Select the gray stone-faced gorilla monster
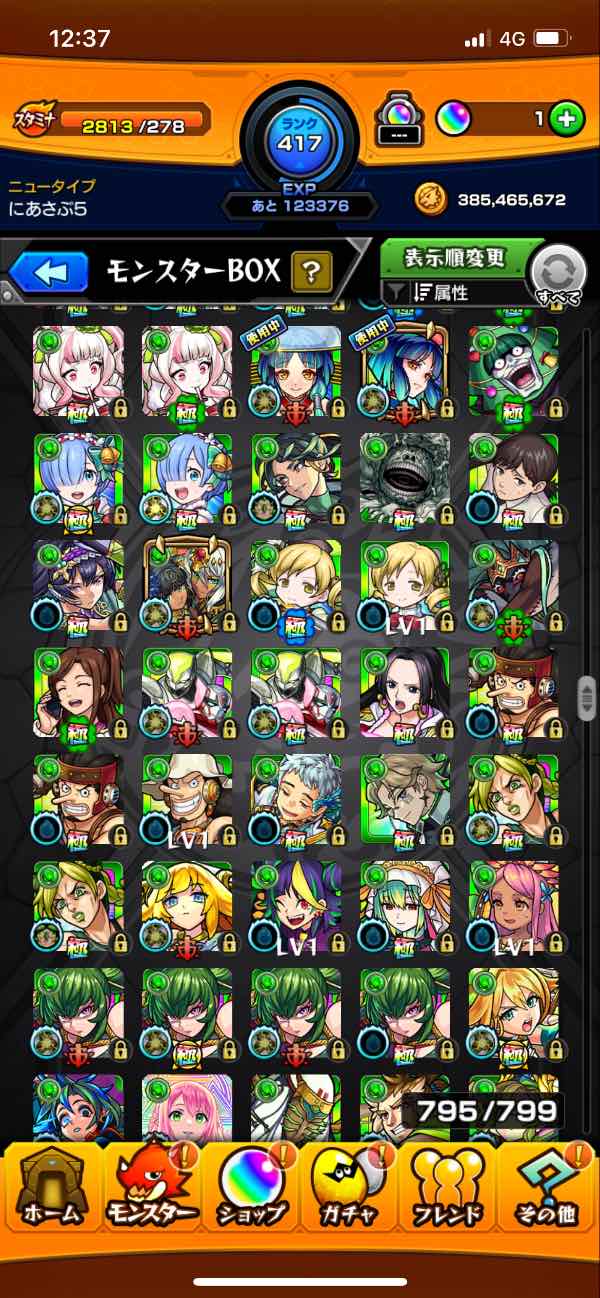Screen dimensions: 600x1298 [405, 478]
